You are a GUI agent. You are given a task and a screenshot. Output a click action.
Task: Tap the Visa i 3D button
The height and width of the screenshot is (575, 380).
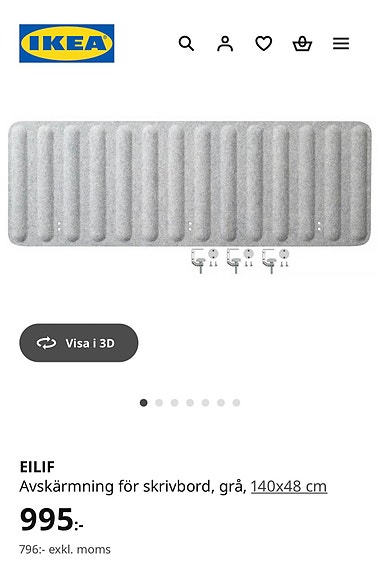click(x=79, y=343)
